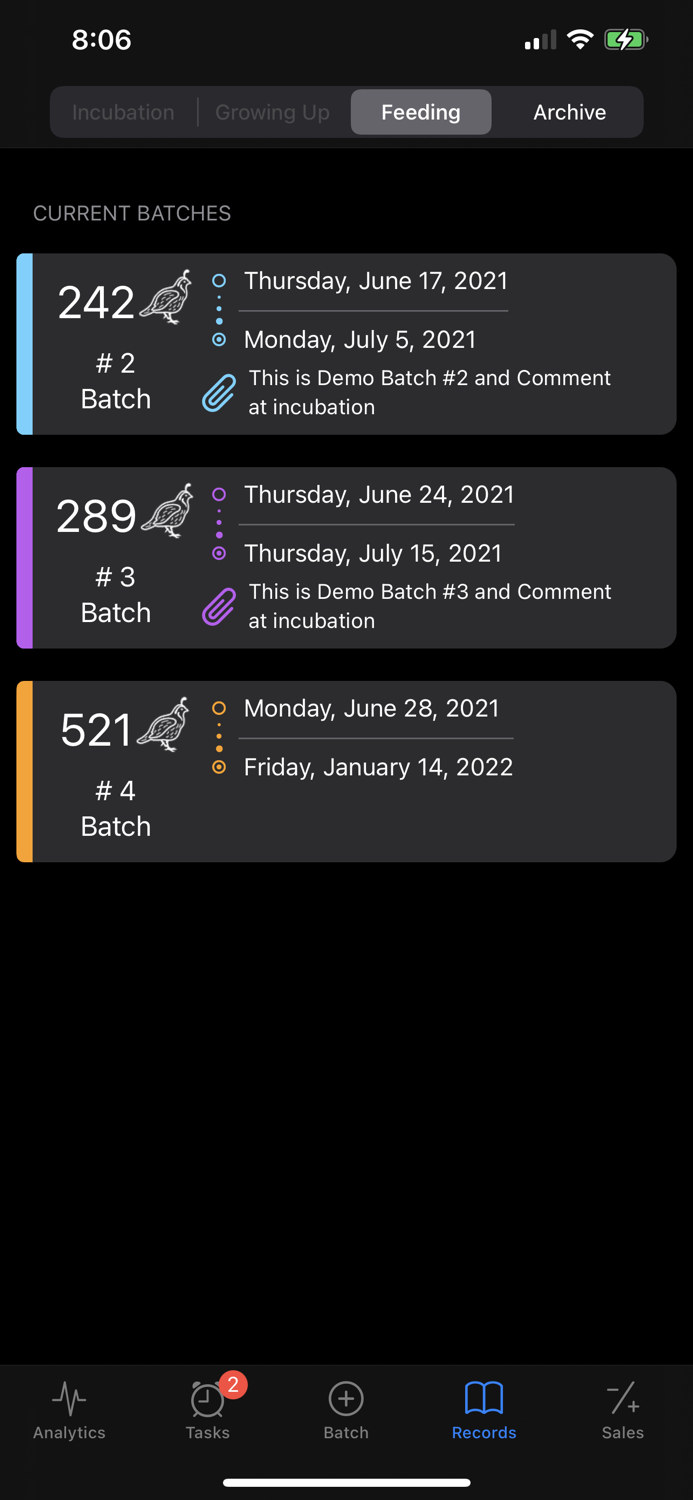Image resolution: width=693 pixels, height=1500 pixels.
Task: Open the Sales tab
Action: pos(622,1411)
